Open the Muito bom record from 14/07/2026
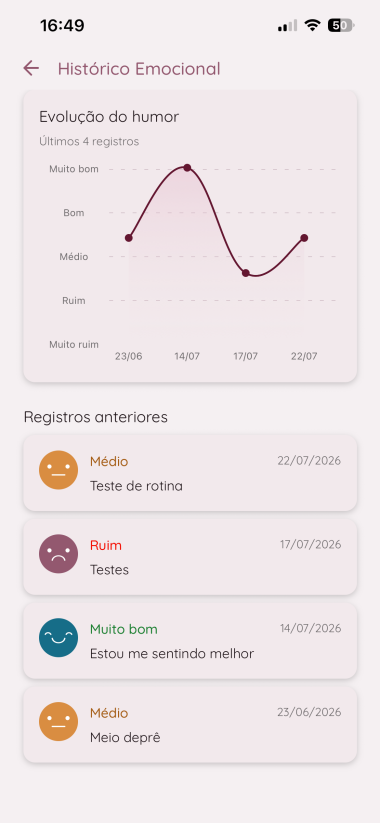The width and height of the screenshot is (380, 823). 190,640
